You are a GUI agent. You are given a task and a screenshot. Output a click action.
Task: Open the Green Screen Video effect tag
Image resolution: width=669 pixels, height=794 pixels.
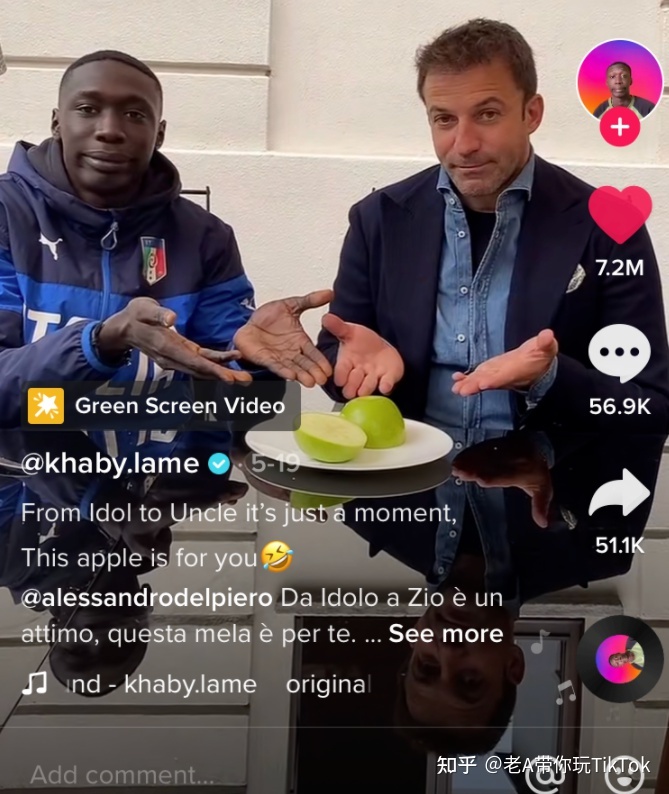(160, 405)
